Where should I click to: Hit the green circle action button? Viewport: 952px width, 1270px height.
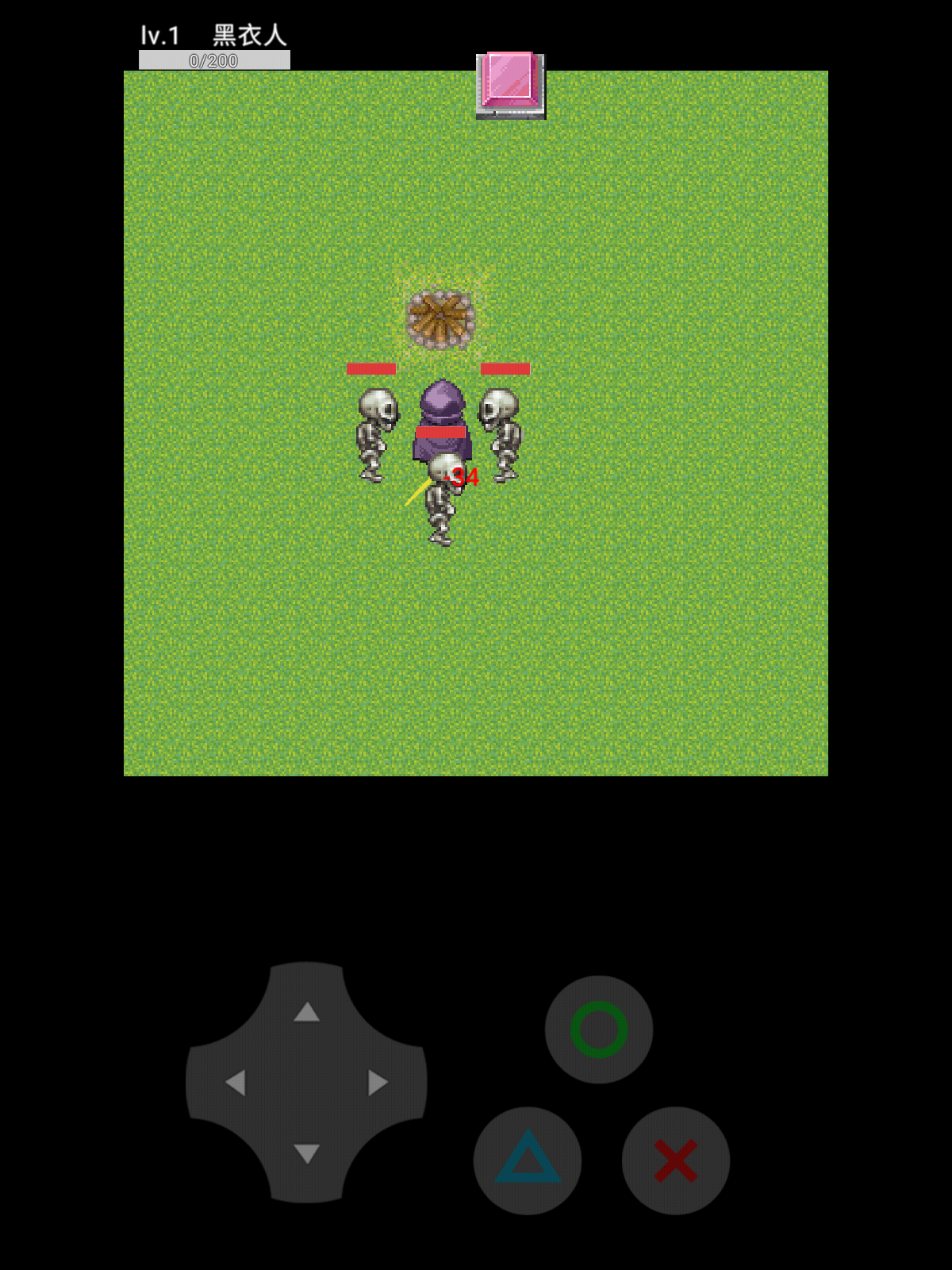click(599, 1029)
